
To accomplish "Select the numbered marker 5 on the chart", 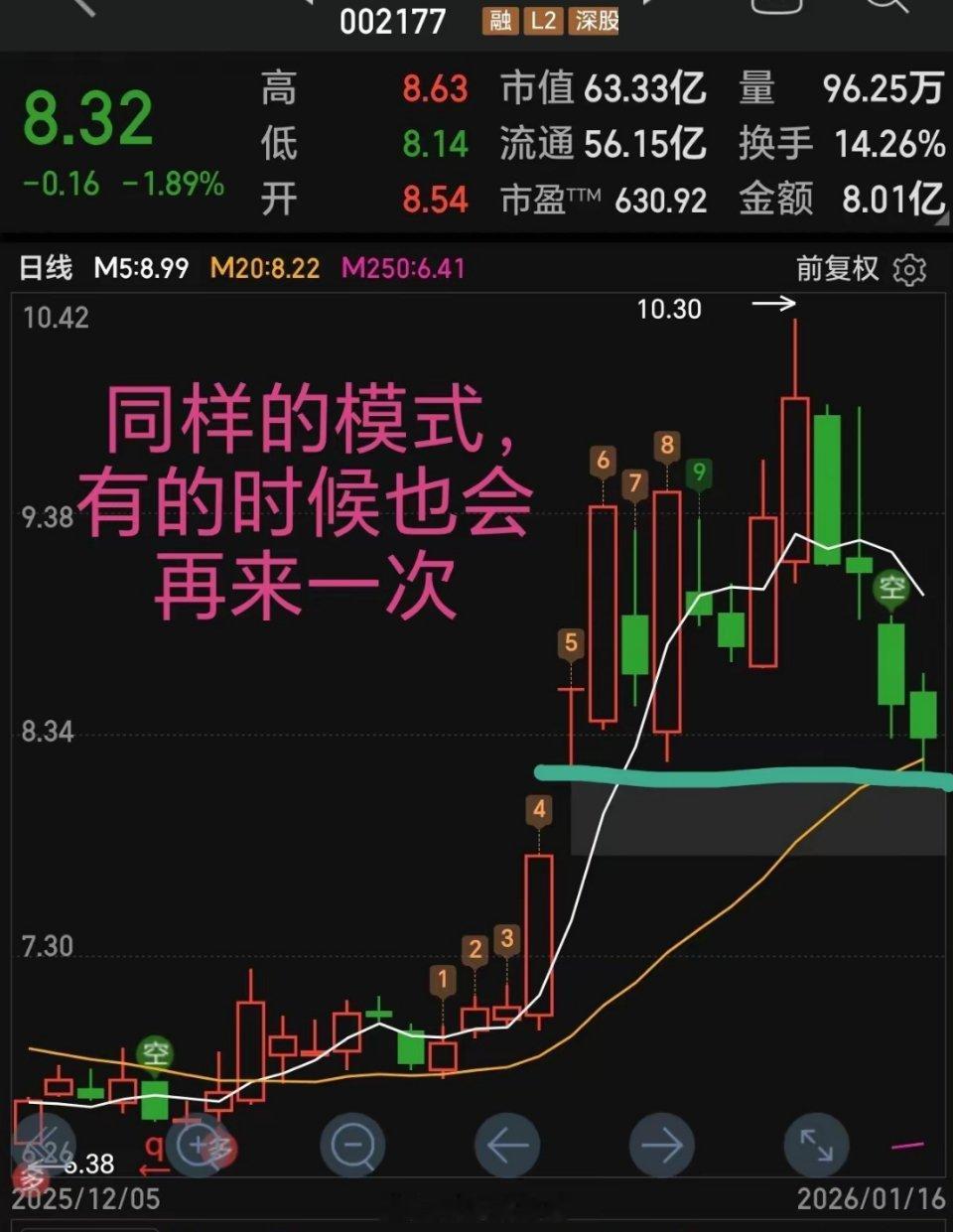I will coord(570,641).
